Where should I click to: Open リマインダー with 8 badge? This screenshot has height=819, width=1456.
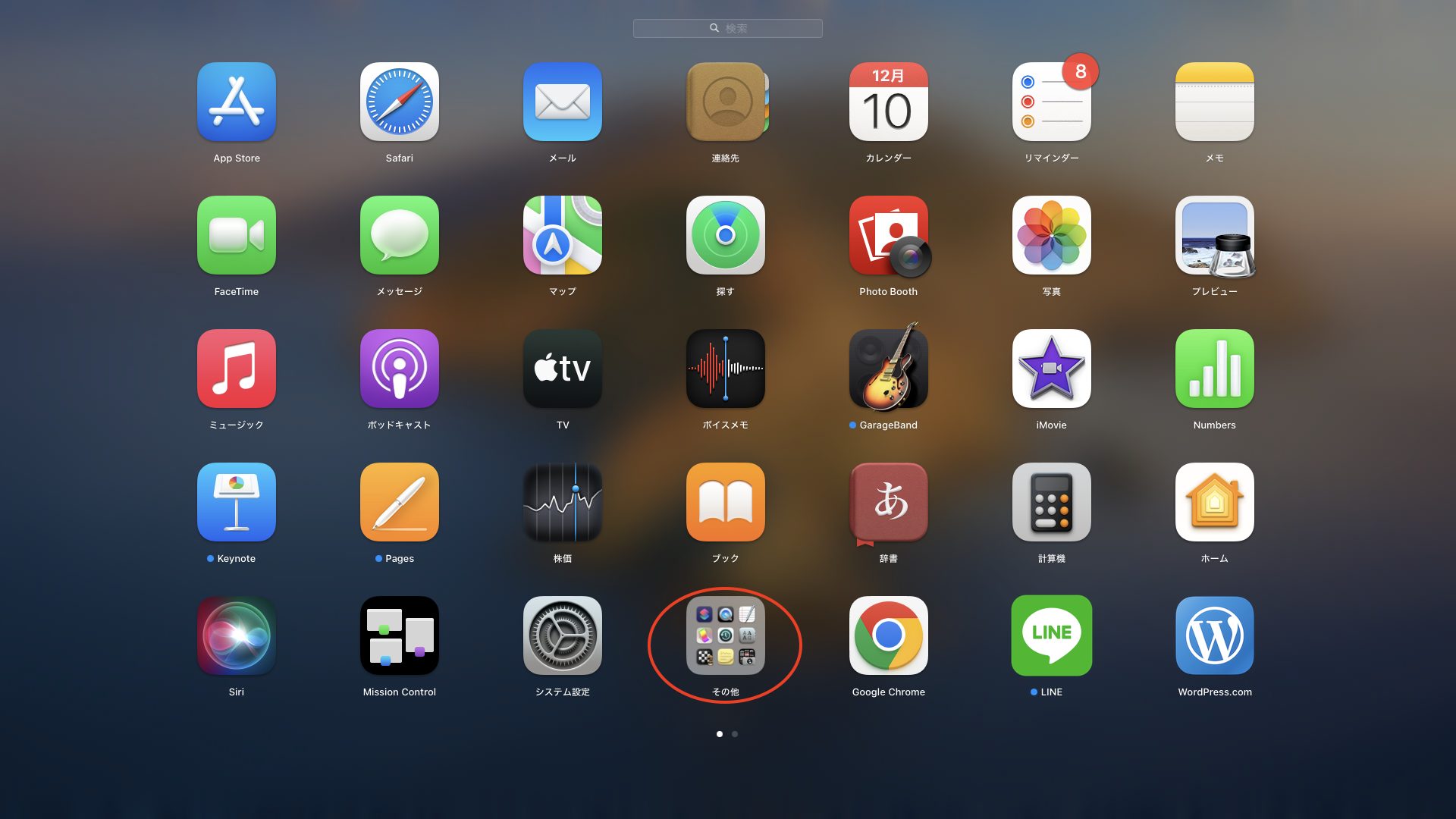[1052, 102]
